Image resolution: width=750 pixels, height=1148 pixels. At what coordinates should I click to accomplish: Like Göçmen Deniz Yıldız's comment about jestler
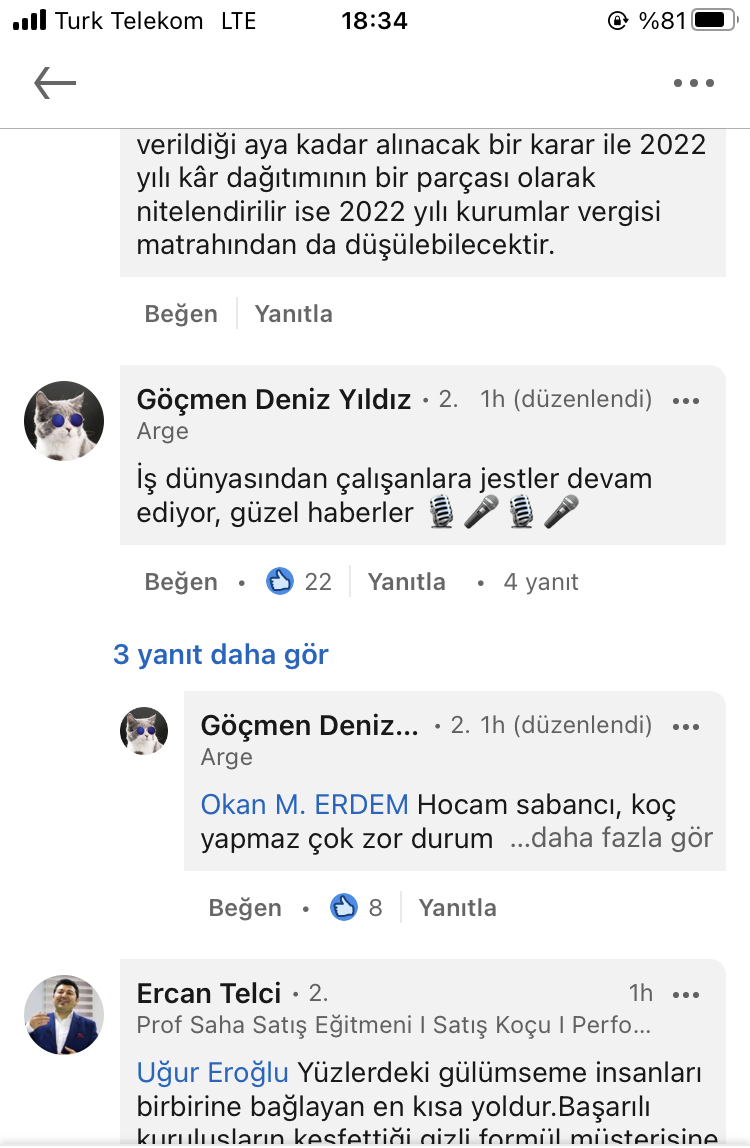180,582
